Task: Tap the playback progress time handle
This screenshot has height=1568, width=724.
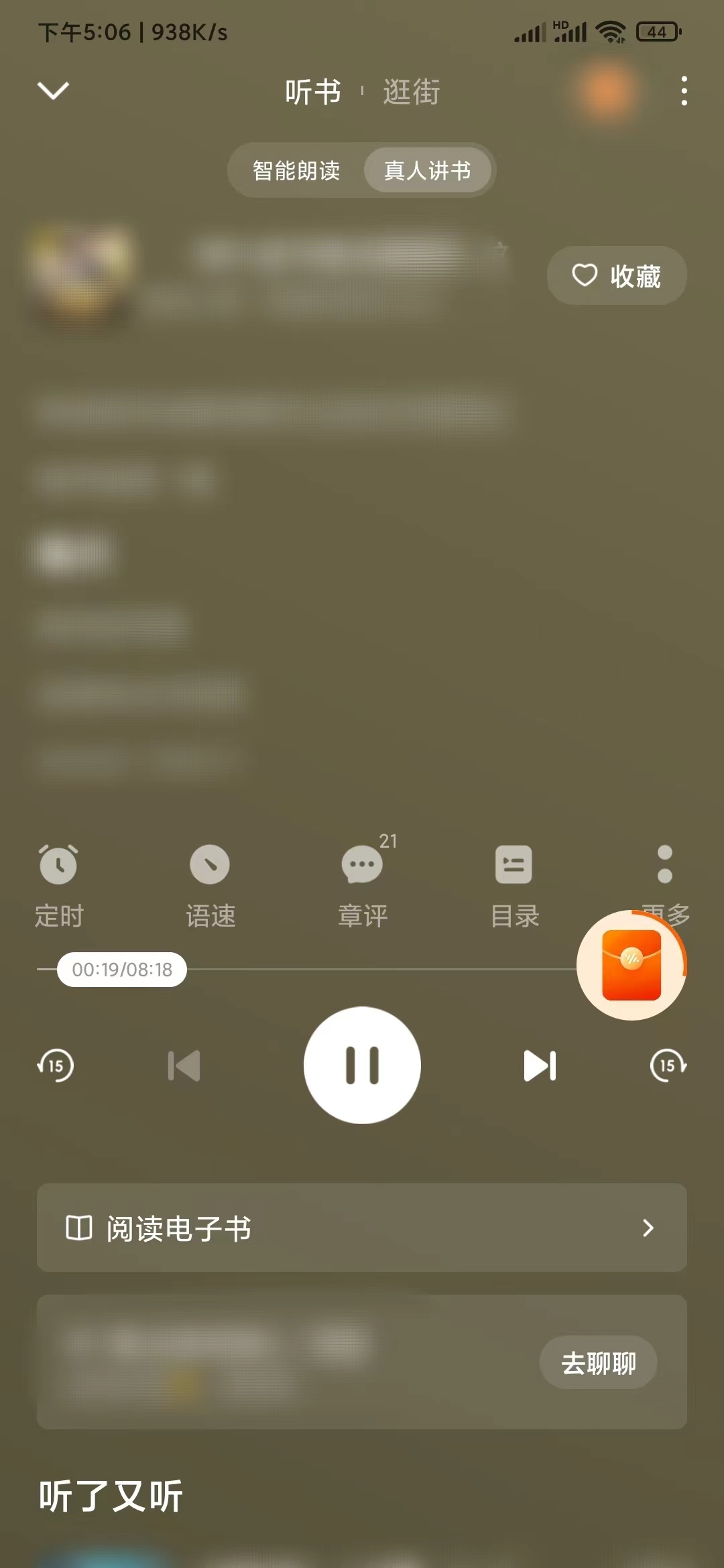Action: click(122, 970)
